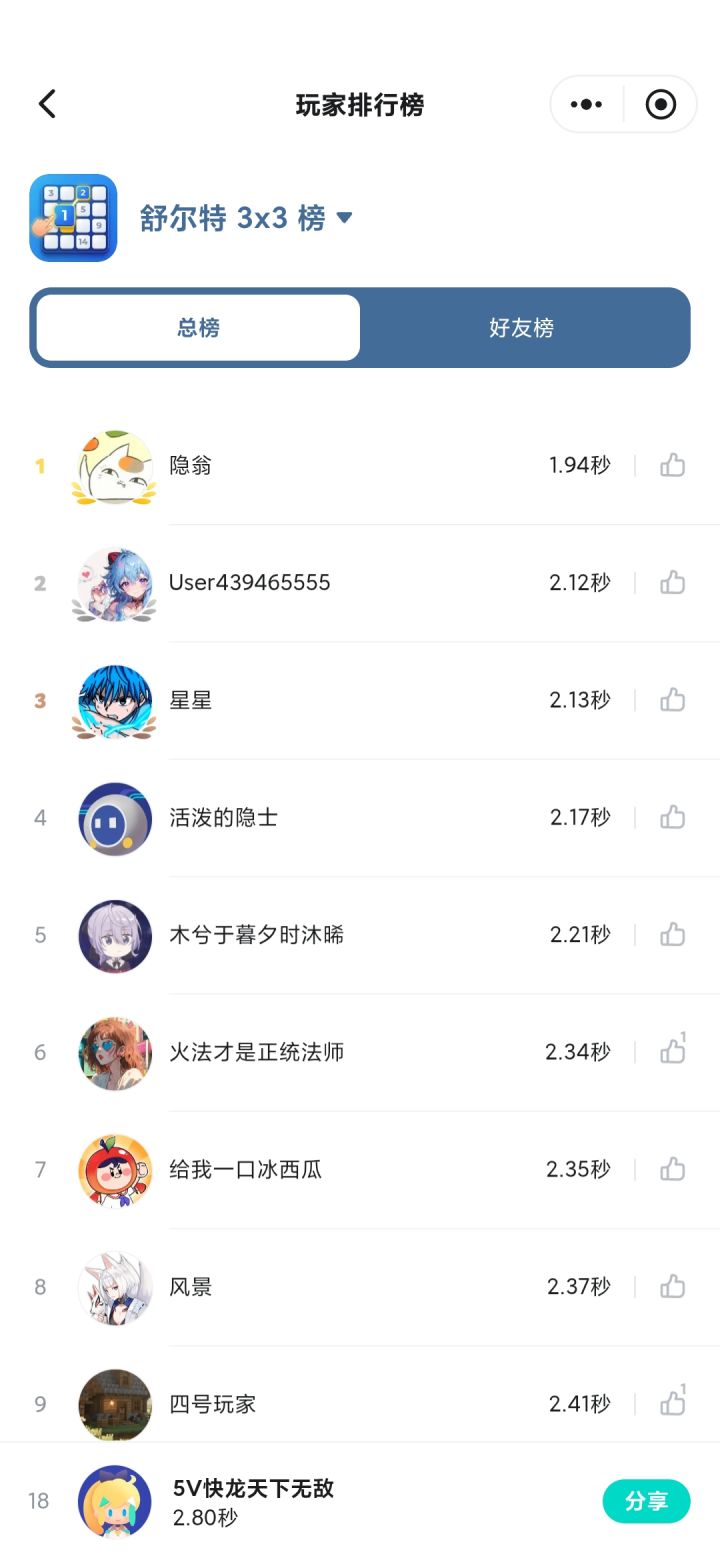Tap the like icon beside 四号玩家
The image size is (720, 1560).
(672, 1404)
